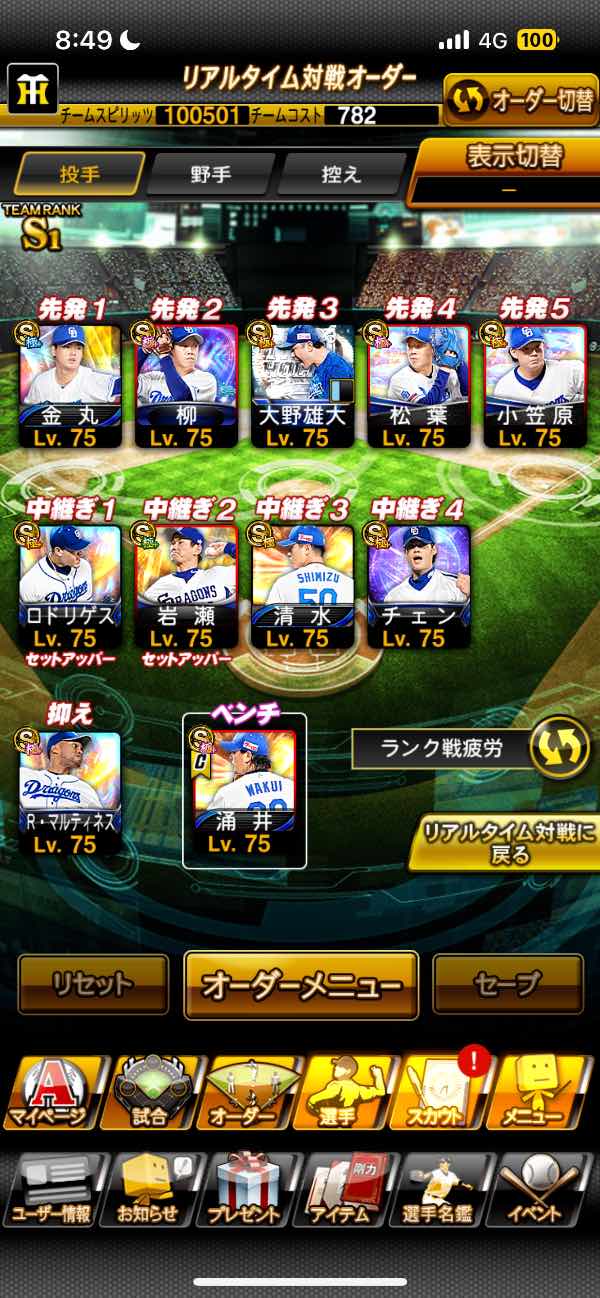
Task: Tap the リセット button
Action: click(x=93, y=985)
